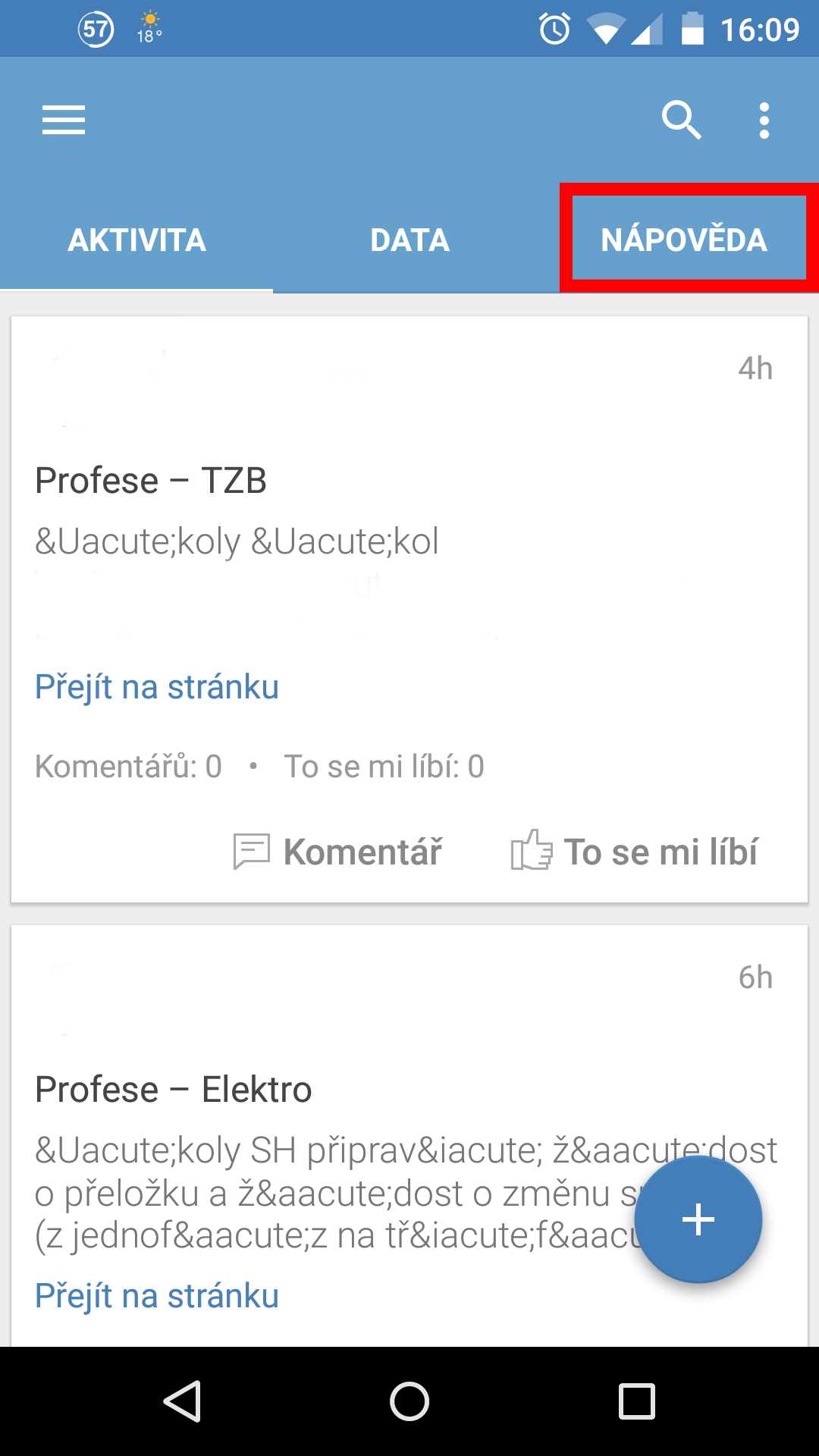This screenshot has height=1456, width=819.
Task: Comment on the Profese – TZB post
Action: [338, 852]
